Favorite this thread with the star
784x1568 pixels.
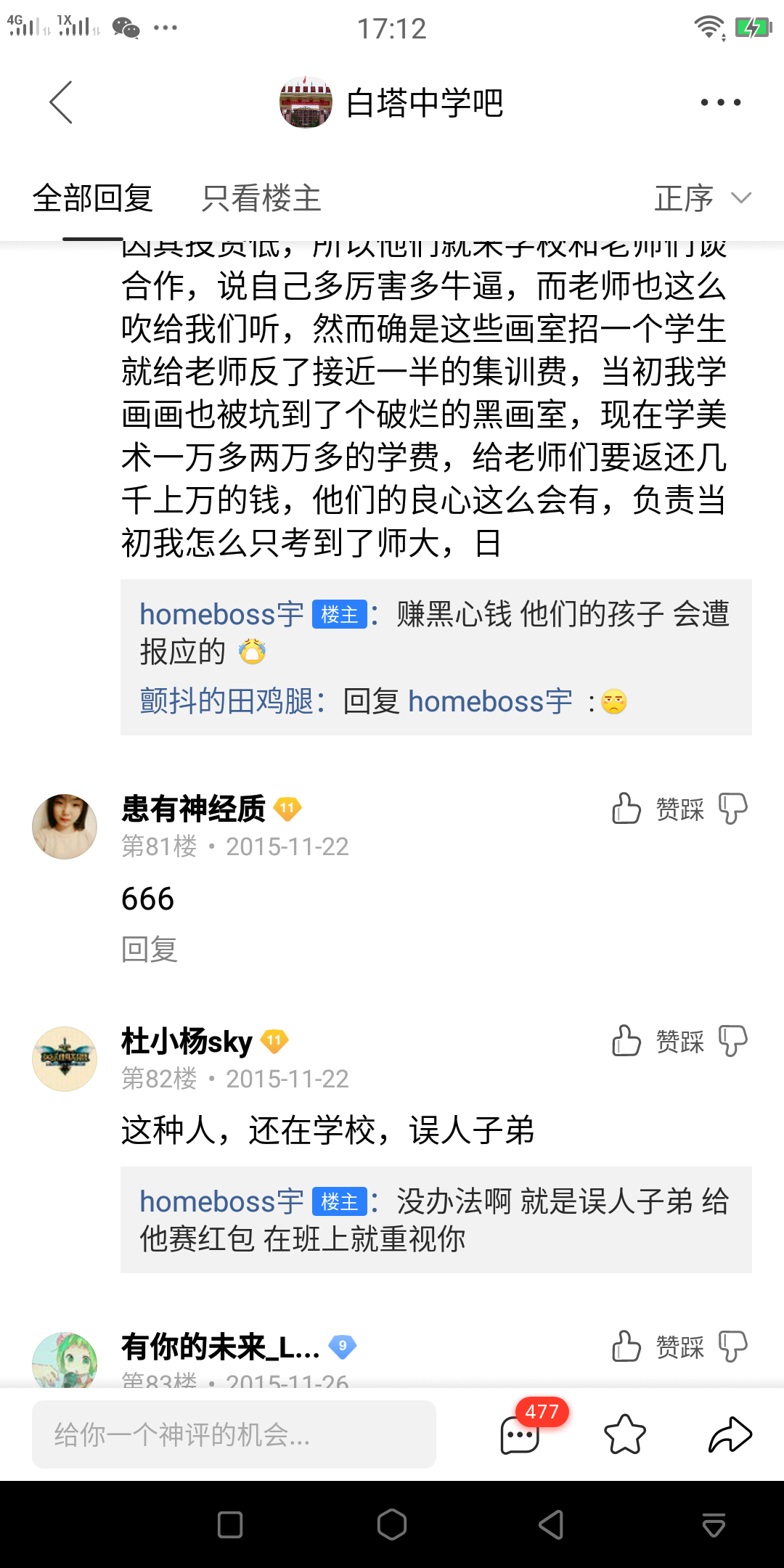[x=625, y=1434]
